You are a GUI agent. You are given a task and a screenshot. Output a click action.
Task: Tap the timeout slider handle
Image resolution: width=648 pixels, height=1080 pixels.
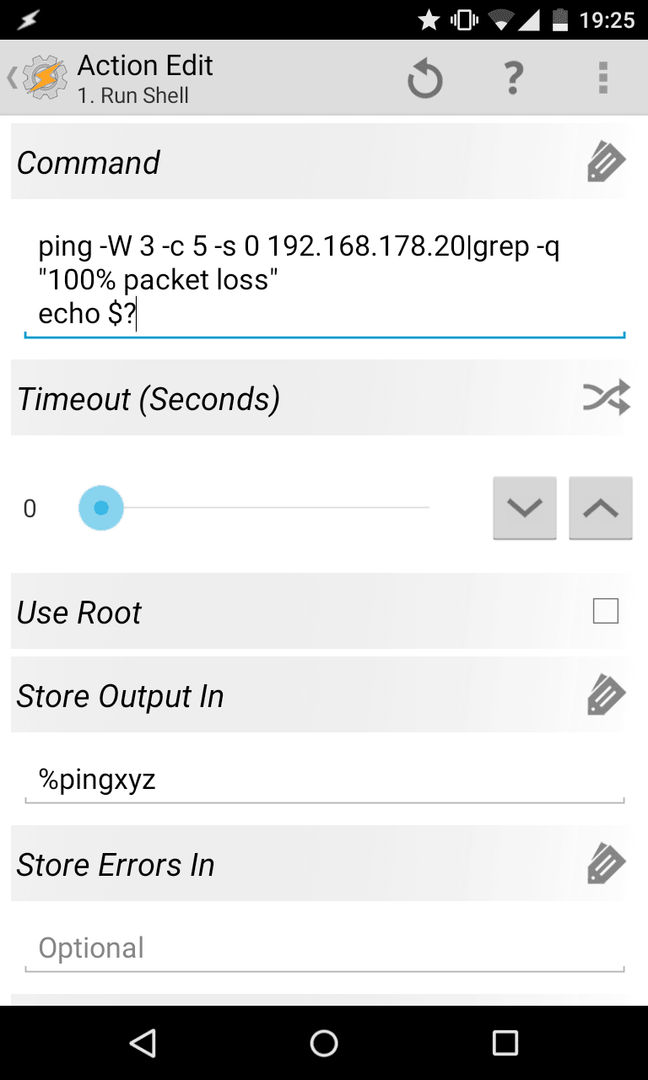click(x=101, y=508)
